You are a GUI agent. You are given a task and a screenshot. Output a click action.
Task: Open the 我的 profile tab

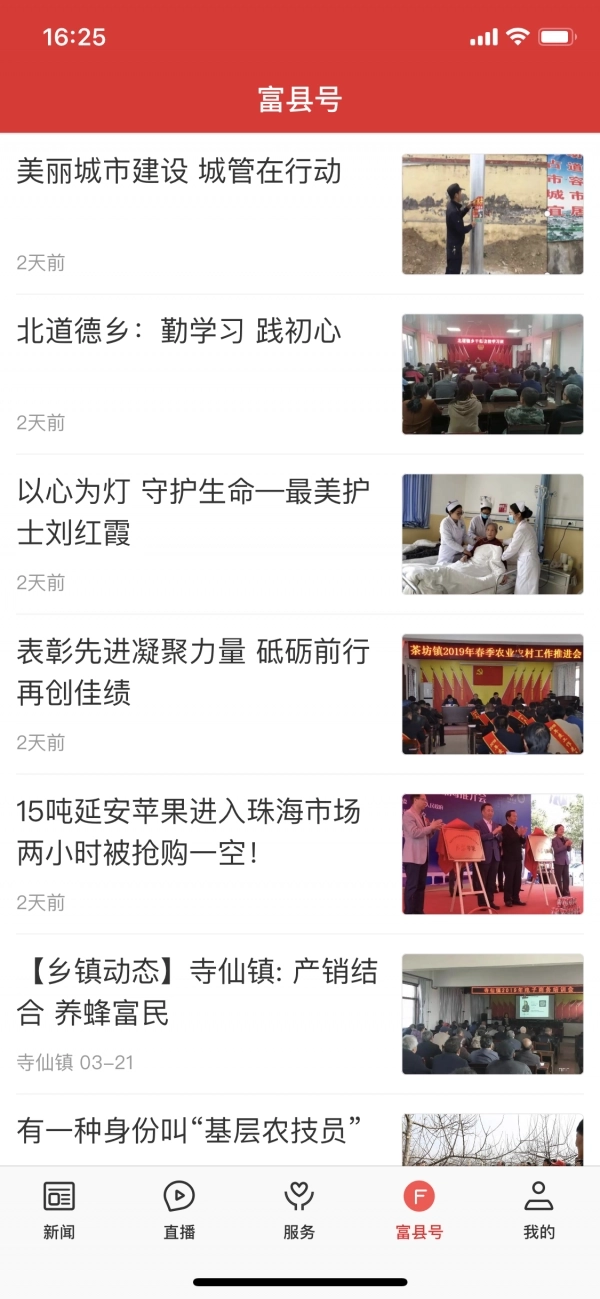point(539,1209)
